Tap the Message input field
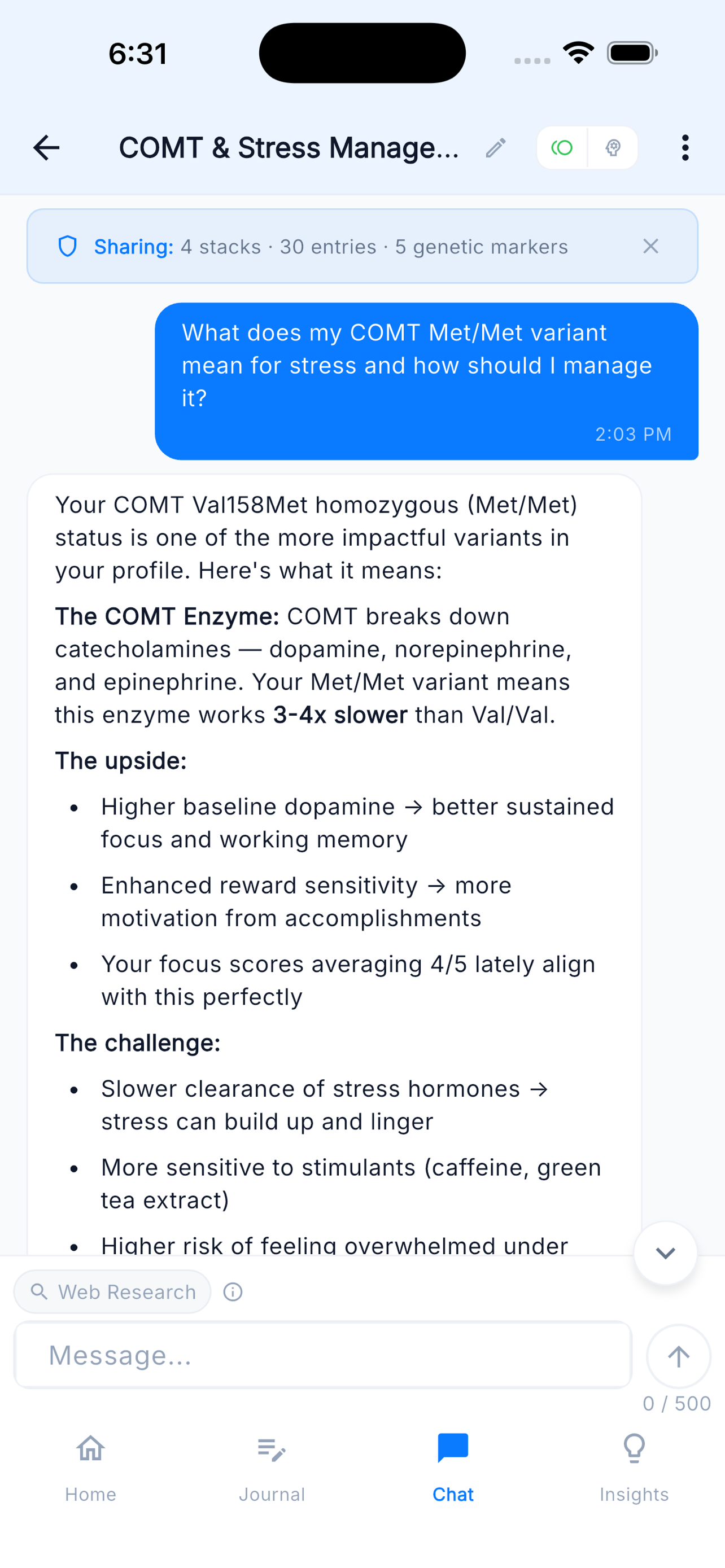This screenshot has width=725, height=1568. 322,1355
